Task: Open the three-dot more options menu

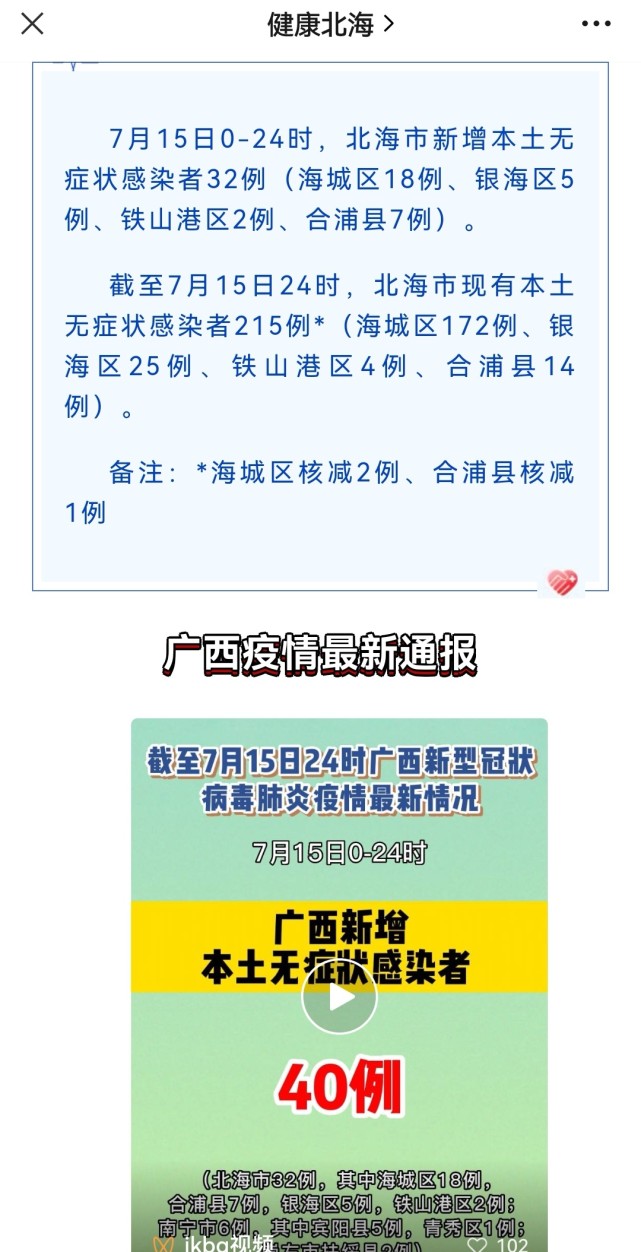Action: point(597,24)
